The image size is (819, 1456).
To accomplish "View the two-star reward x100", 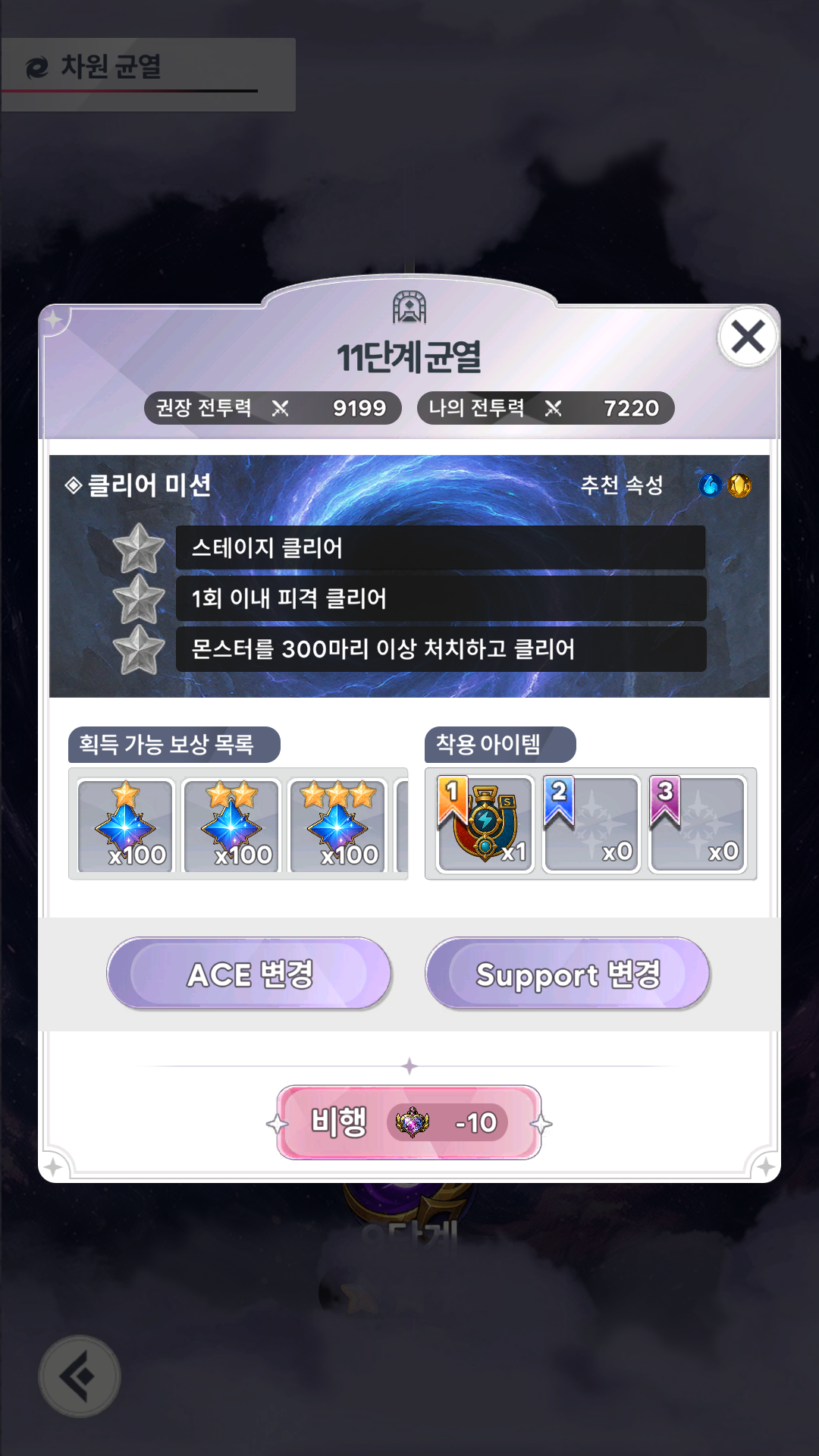I will pyautogui.click(x=232, y=825).
